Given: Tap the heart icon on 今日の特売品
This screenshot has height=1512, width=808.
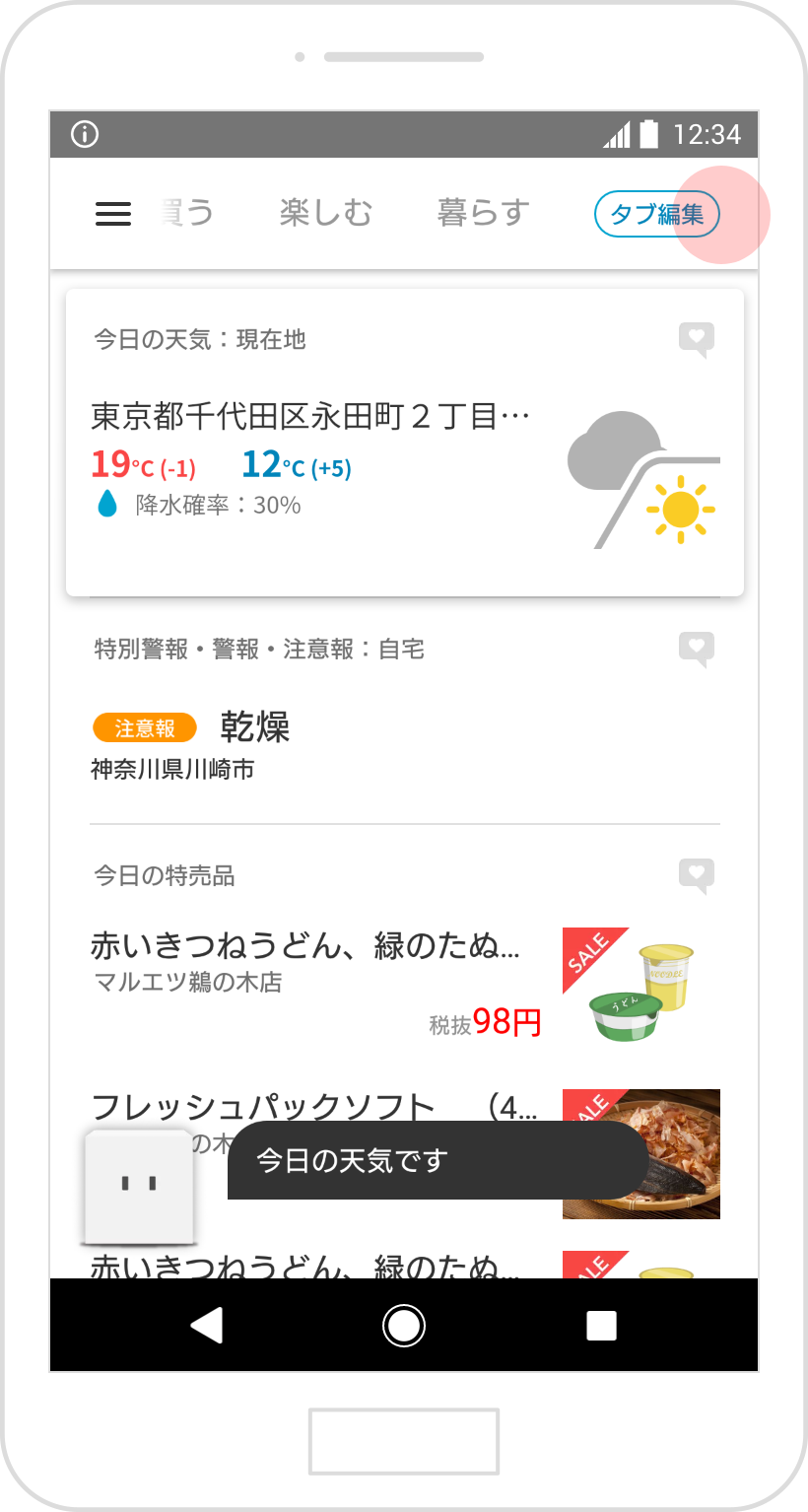Looking at the screenshot, I should [697, 876].
